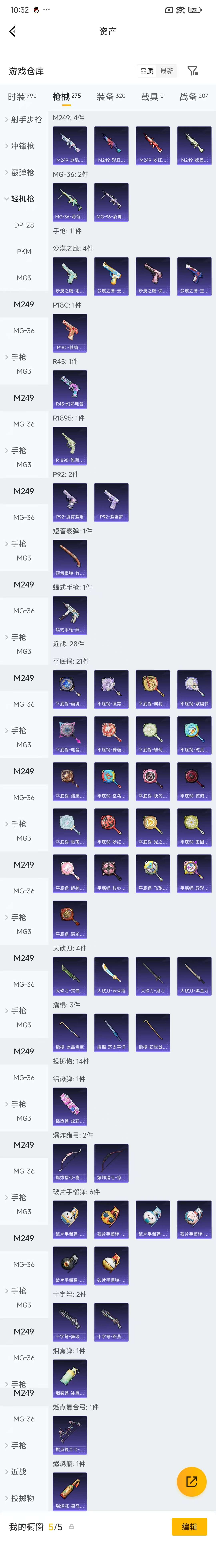Switch to the 载具 tab
The height and width of the screenshot is (1568, 216).
pyautogui.click(x=152, y=97)
